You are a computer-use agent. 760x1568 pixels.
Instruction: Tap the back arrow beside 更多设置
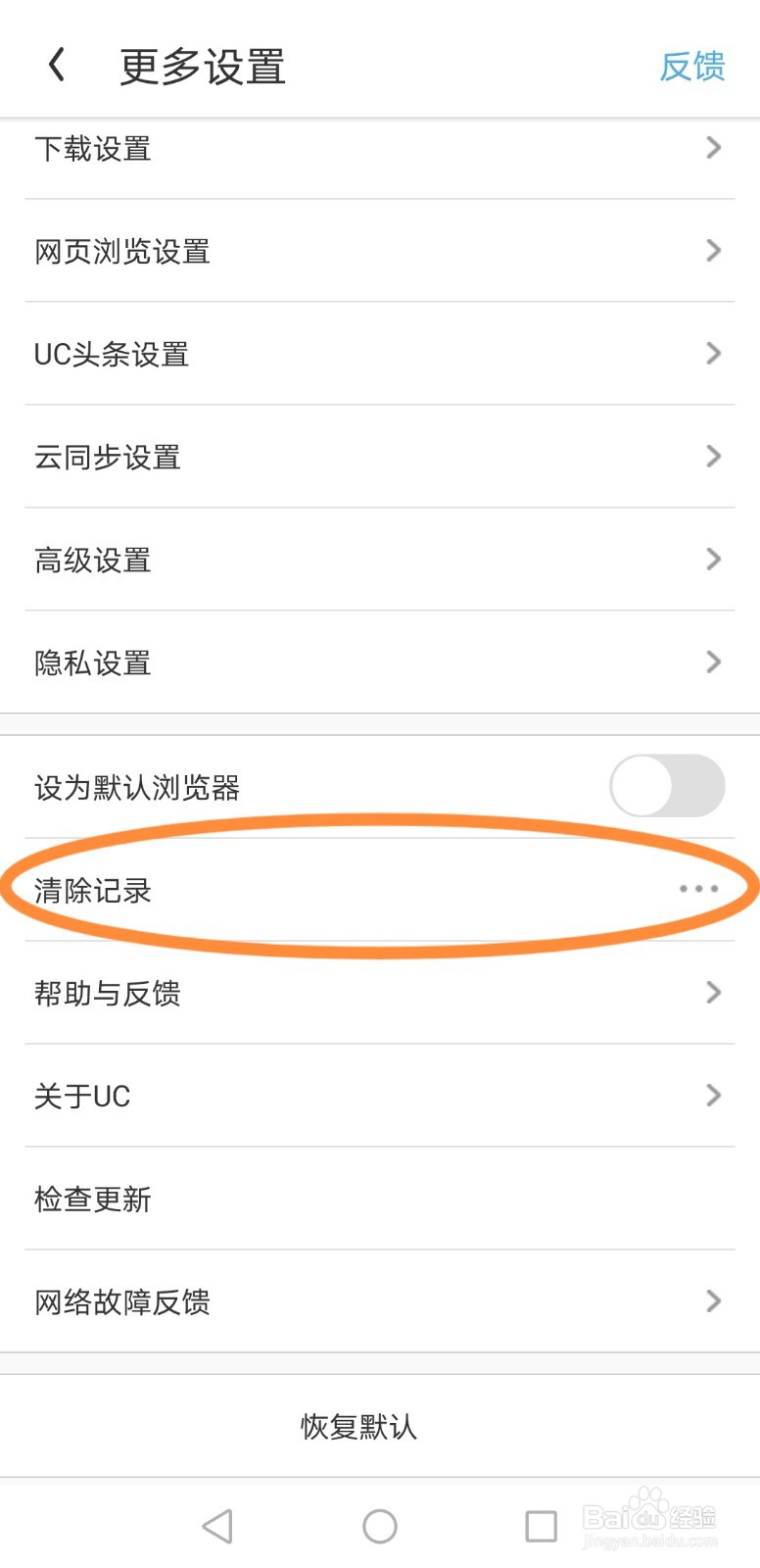tap(56, 65)
